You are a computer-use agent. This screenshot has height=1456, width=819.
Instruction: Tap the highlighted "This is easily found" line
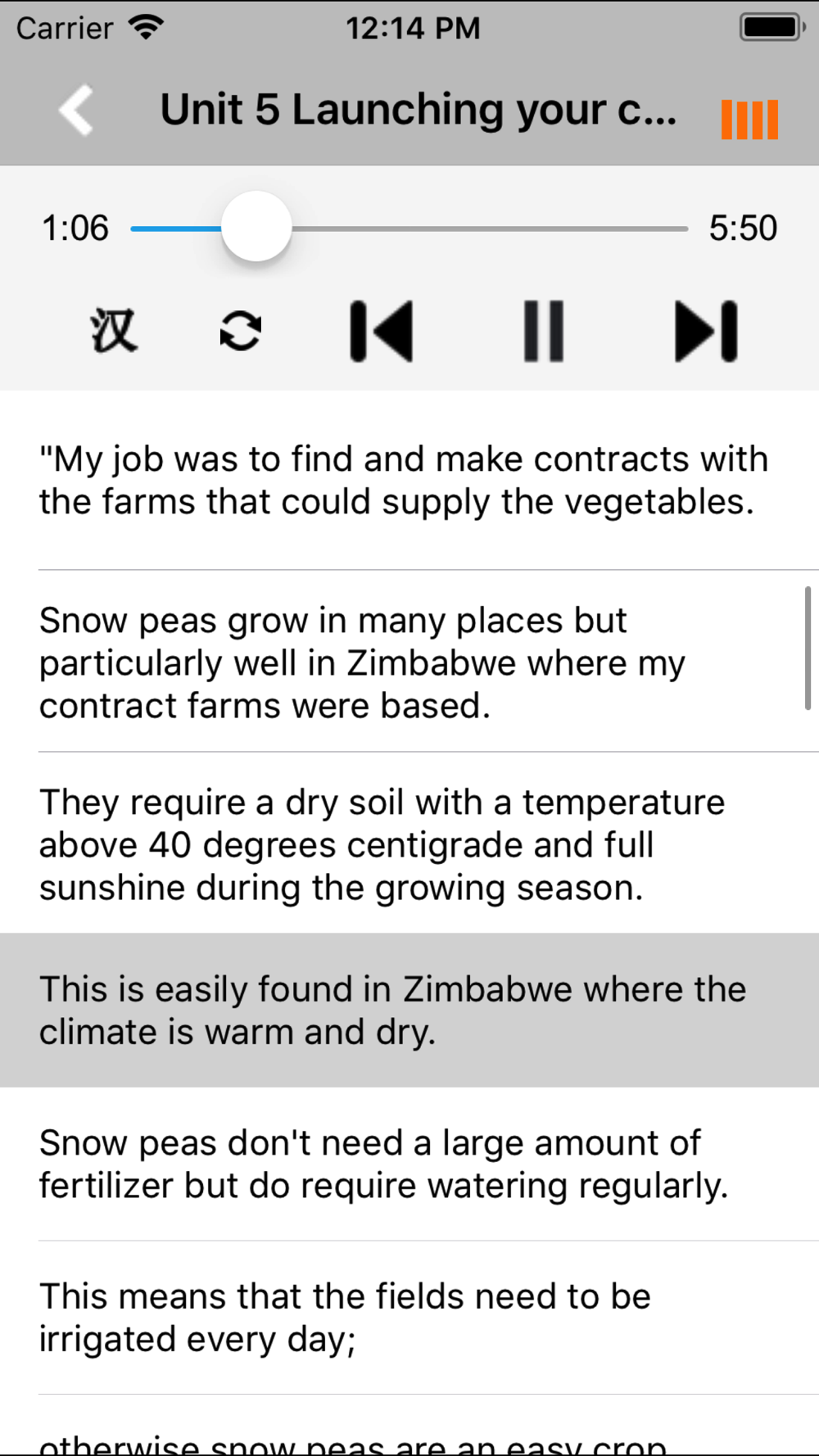pyautogui.click(x=409, y=1011)
